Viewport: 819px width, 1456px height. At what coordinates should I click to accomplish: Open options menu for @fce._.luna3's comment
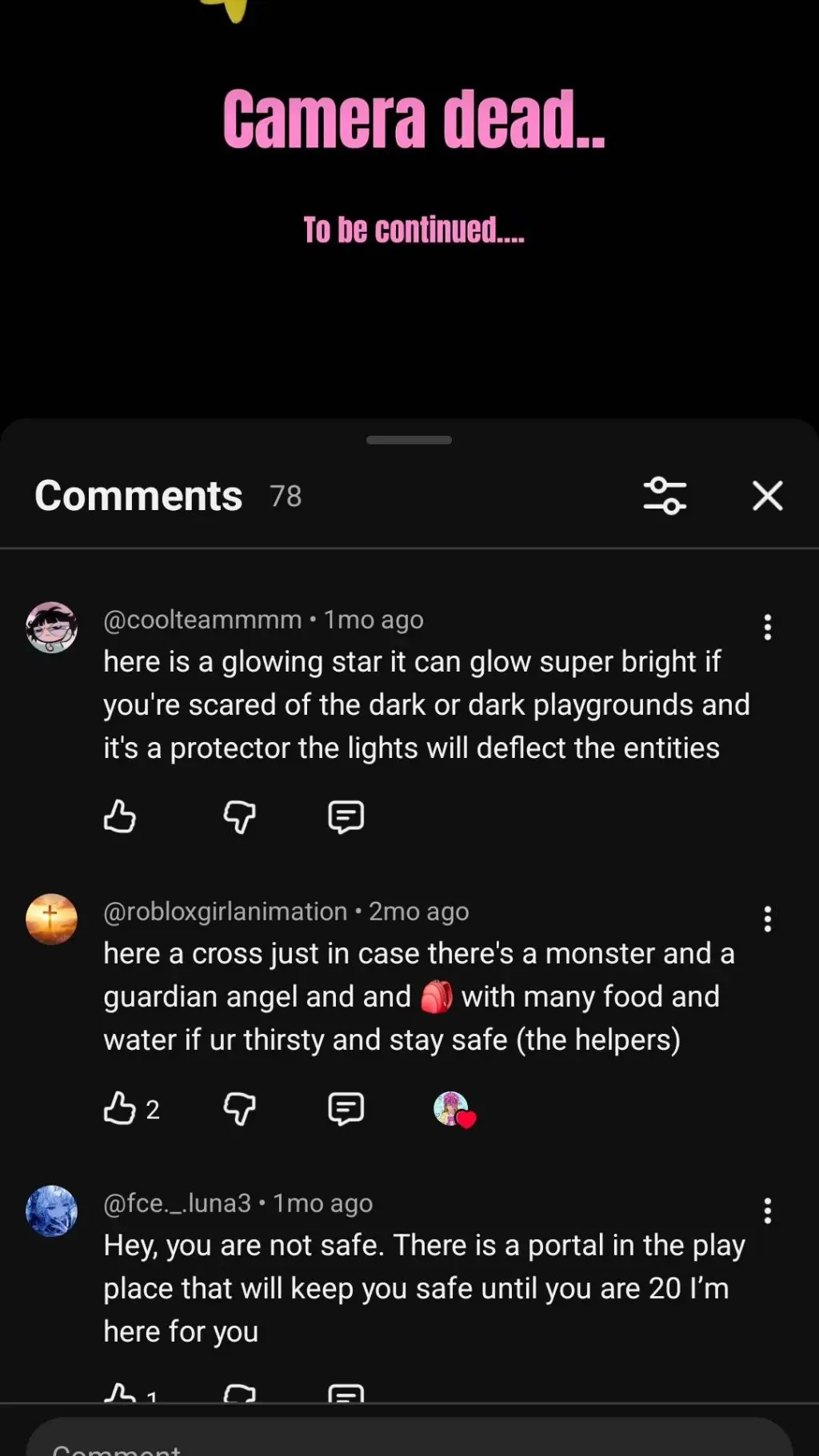[767, 1212]
